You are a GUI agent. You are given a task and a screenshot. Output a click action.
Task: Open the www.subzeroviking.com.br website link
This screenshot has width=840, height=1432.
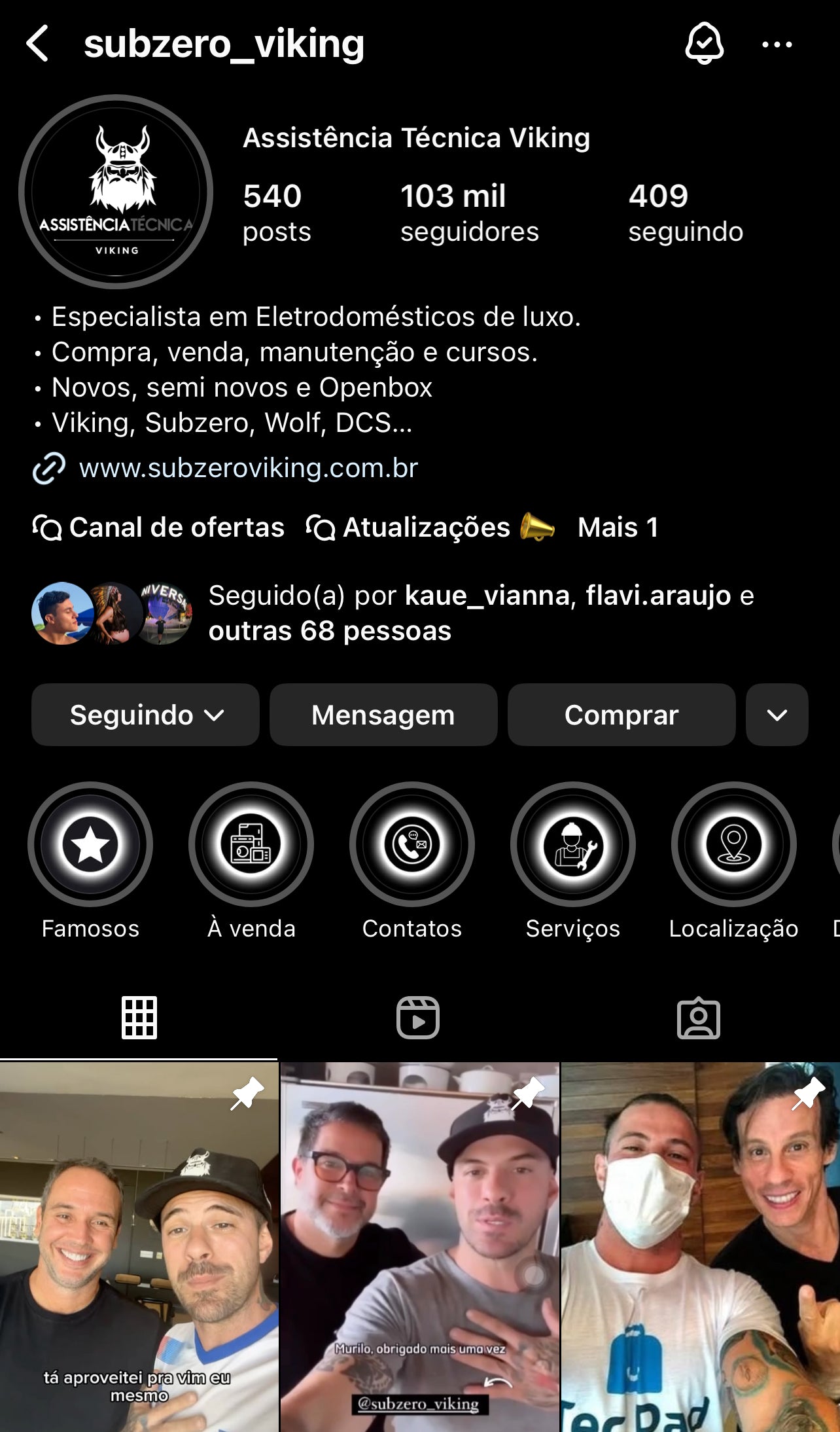(247, 468)
